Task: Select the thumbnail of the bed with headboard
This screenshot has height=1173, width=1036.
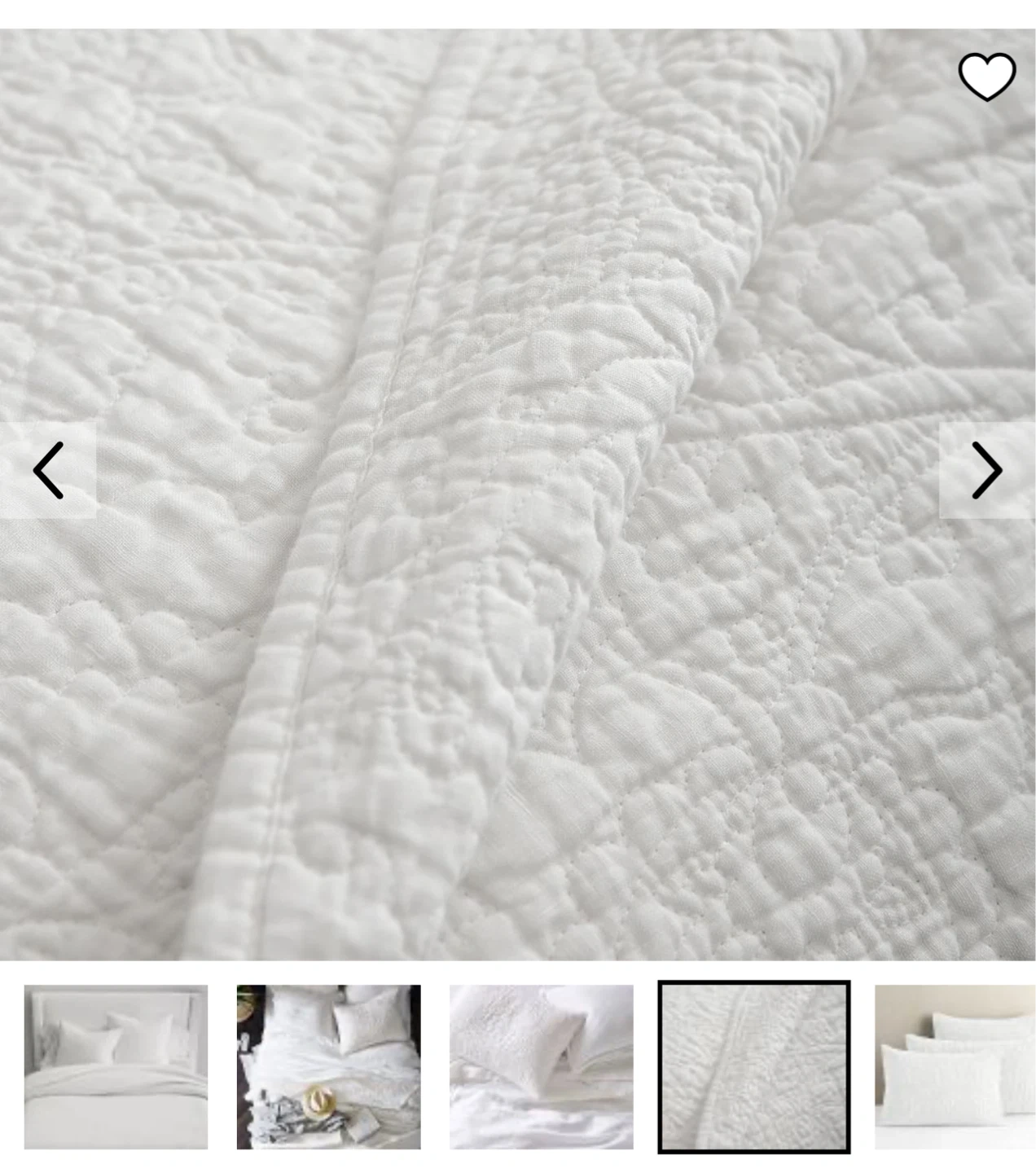Action: (116, 1066)
